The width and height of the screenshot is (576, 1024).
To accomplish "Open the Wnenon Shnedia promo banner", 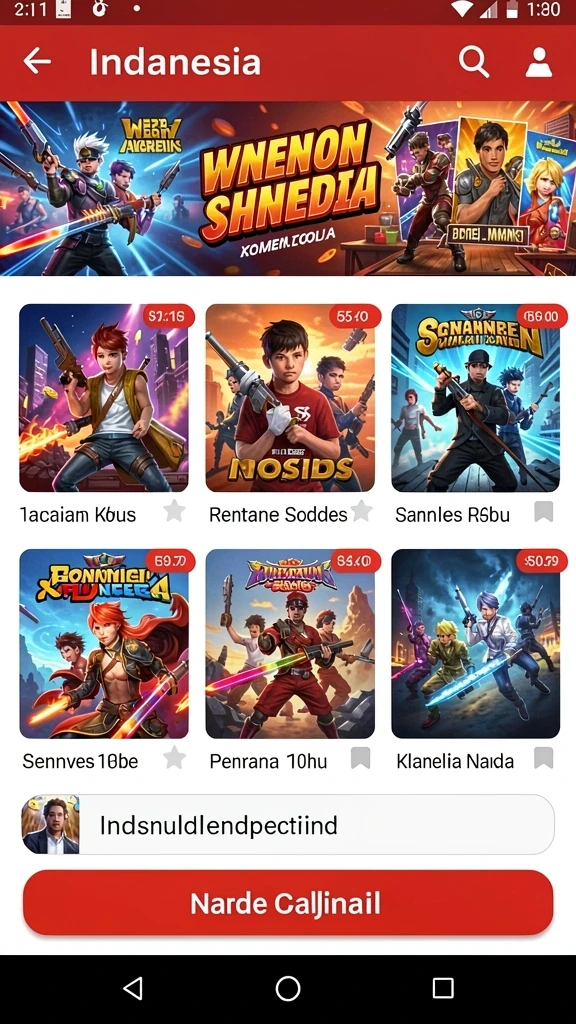I will click(x=288, y=188).
